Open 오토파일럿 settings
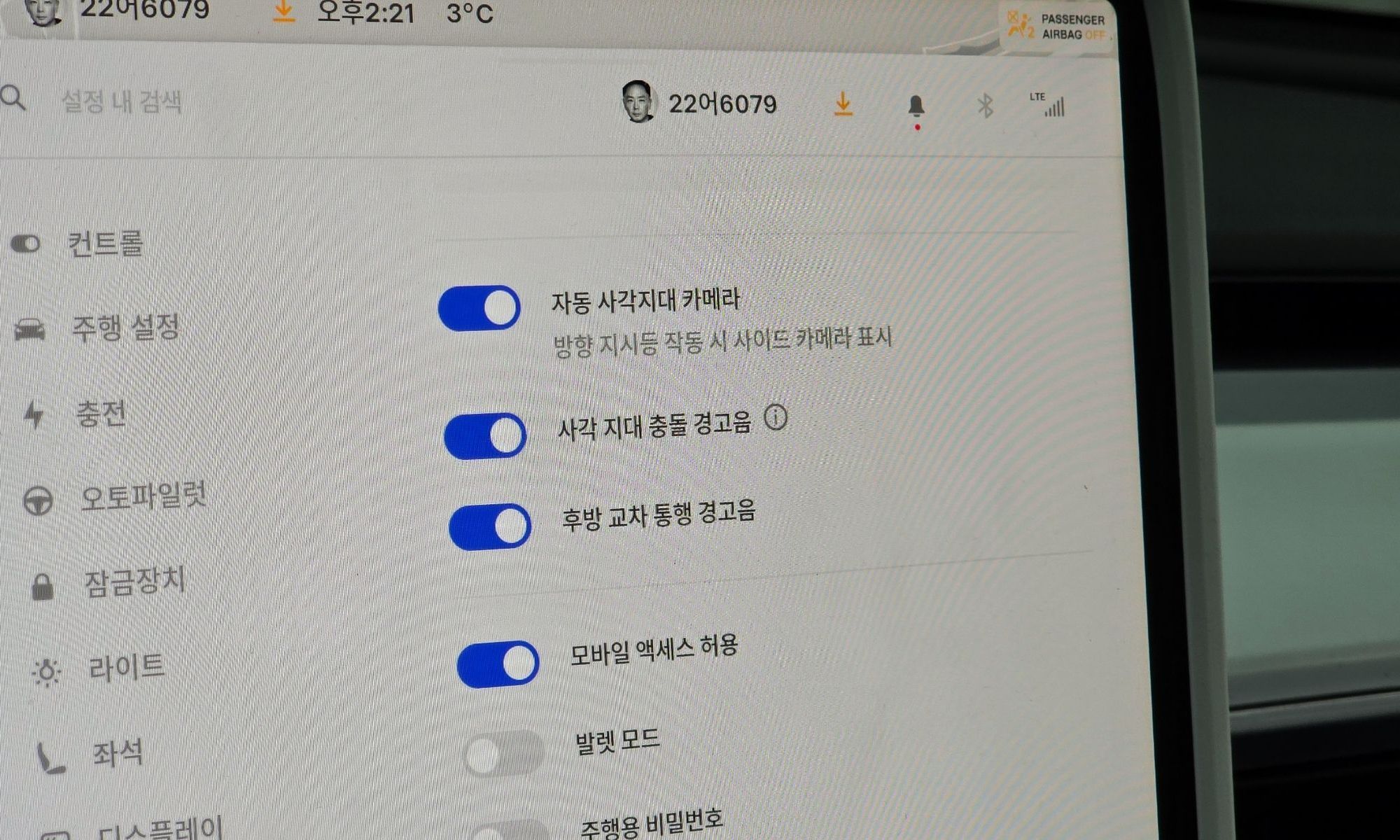The width and height of the screenshot is (1400, 840). click(x=143, y=498)
